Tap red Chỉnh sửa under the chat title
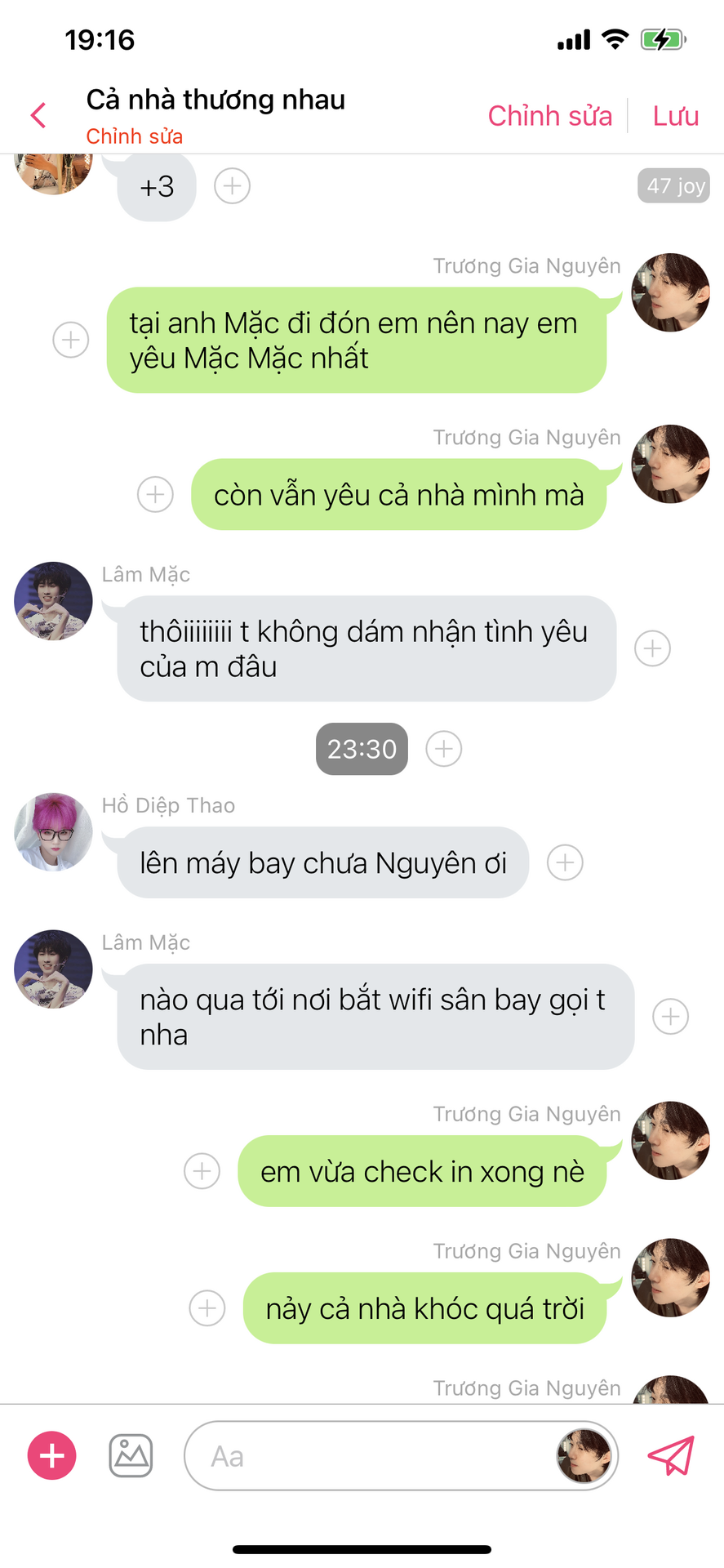Image resolution: width=724 pixels, height=1568 pixels. click(134, 136)
